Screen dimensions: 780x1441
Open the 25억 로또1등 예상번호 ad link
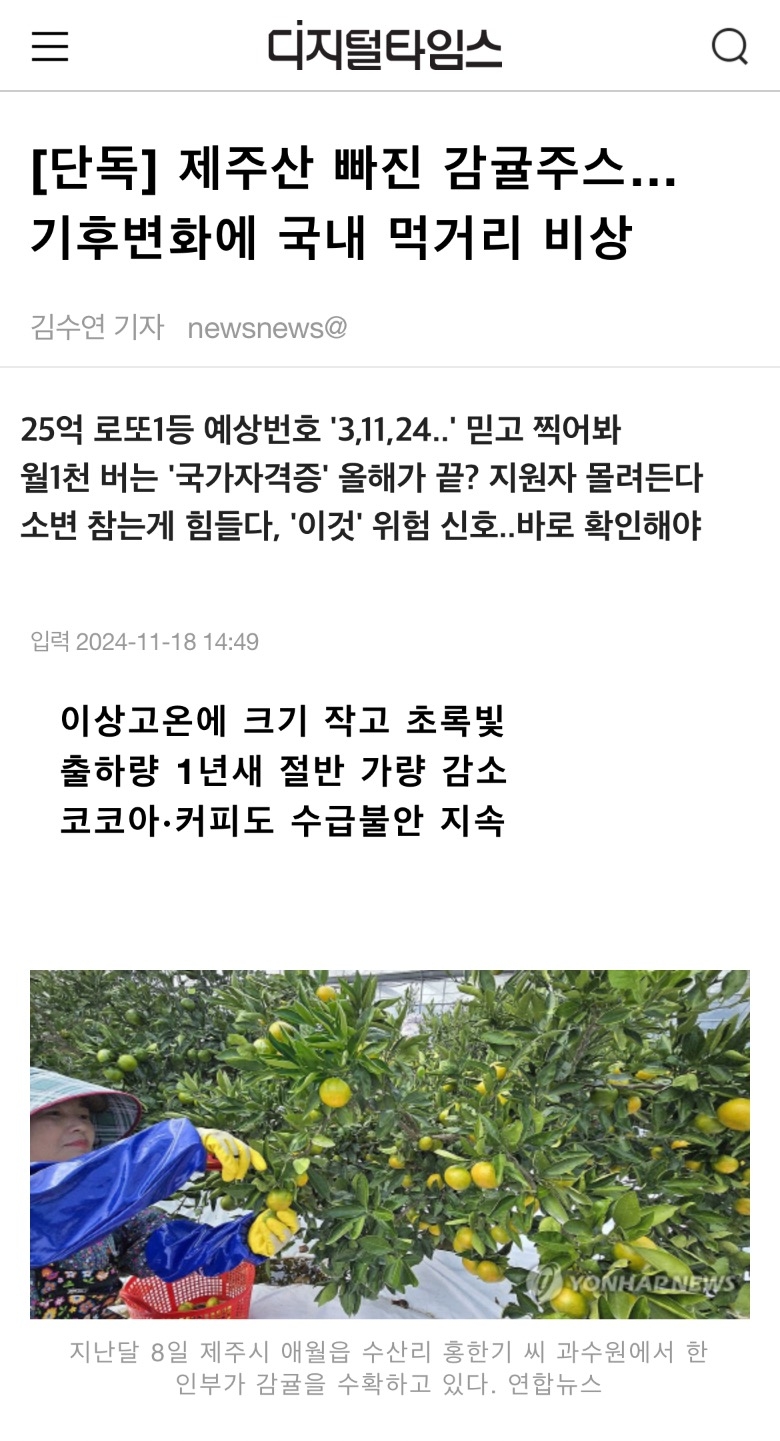click(x=320, y=430)
